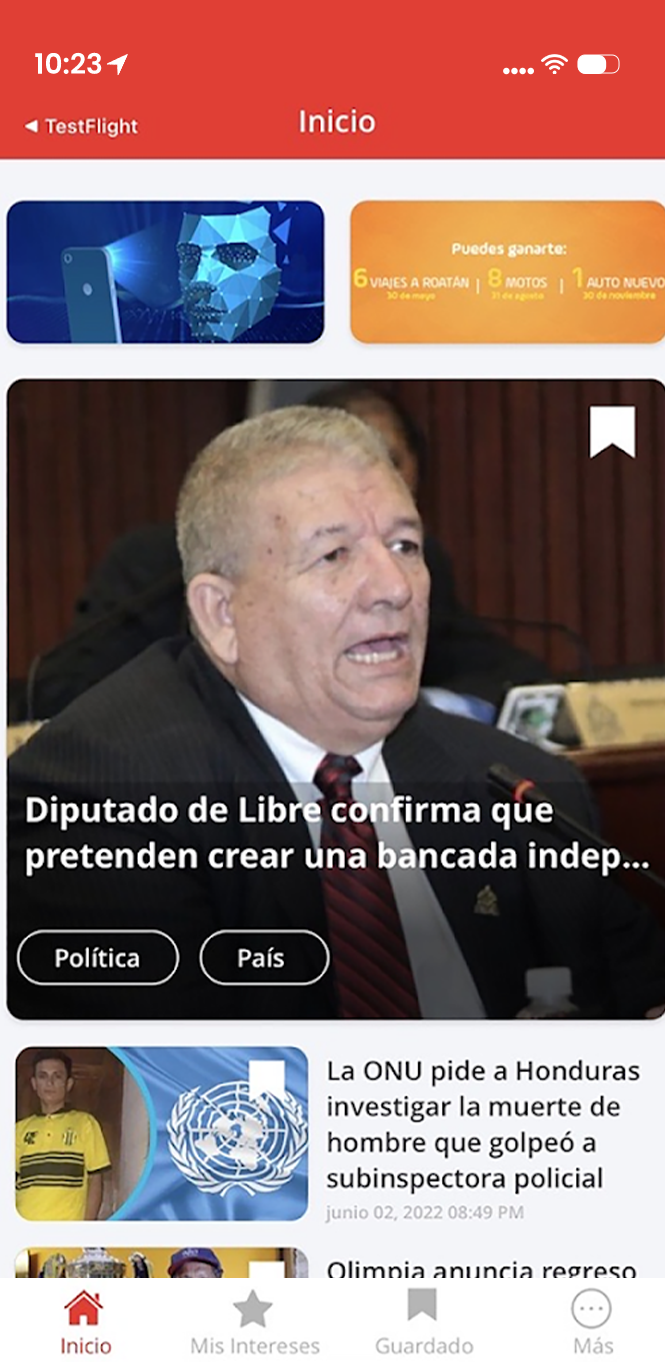The image size is (665, 1362).
Task: Select the País chip
Action: [x=264, y=958]
